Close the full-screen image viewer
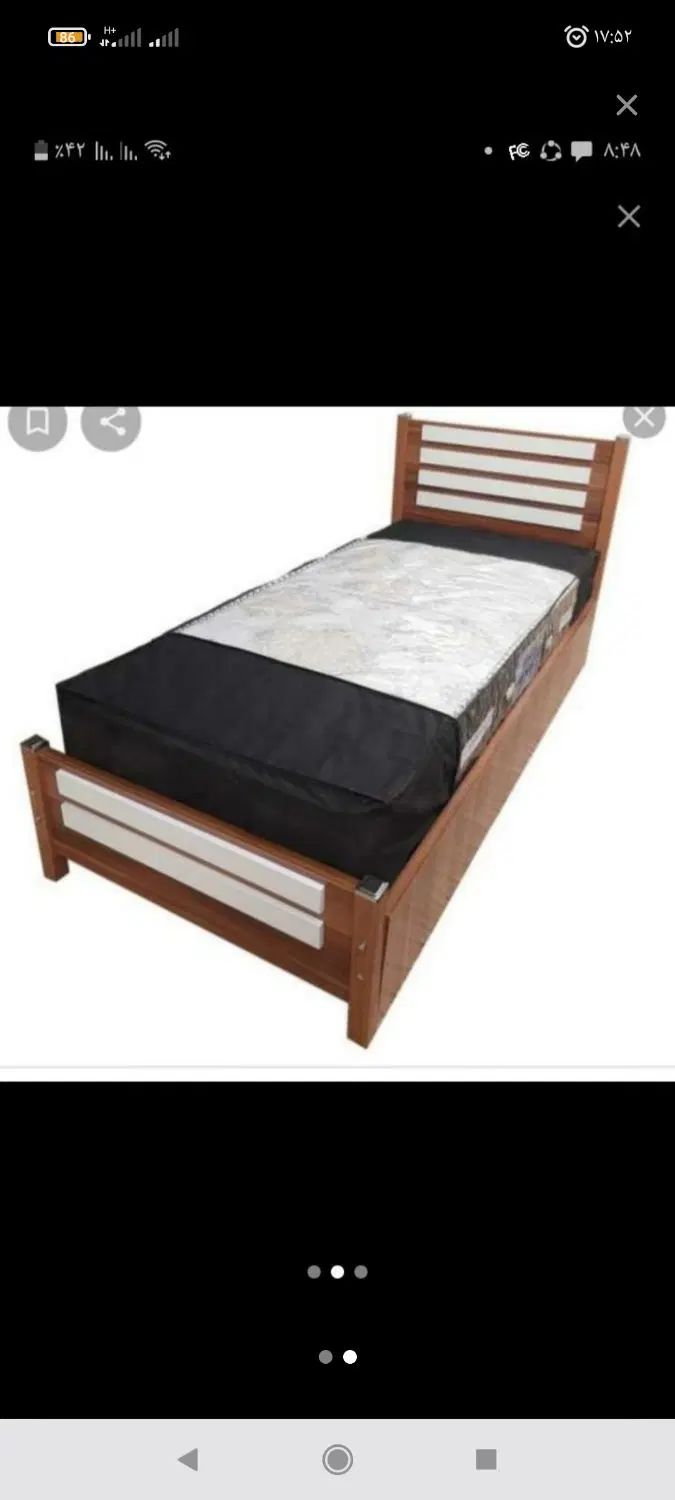Viewport: 675px width, 1500px height. click(x=627, y=105)
